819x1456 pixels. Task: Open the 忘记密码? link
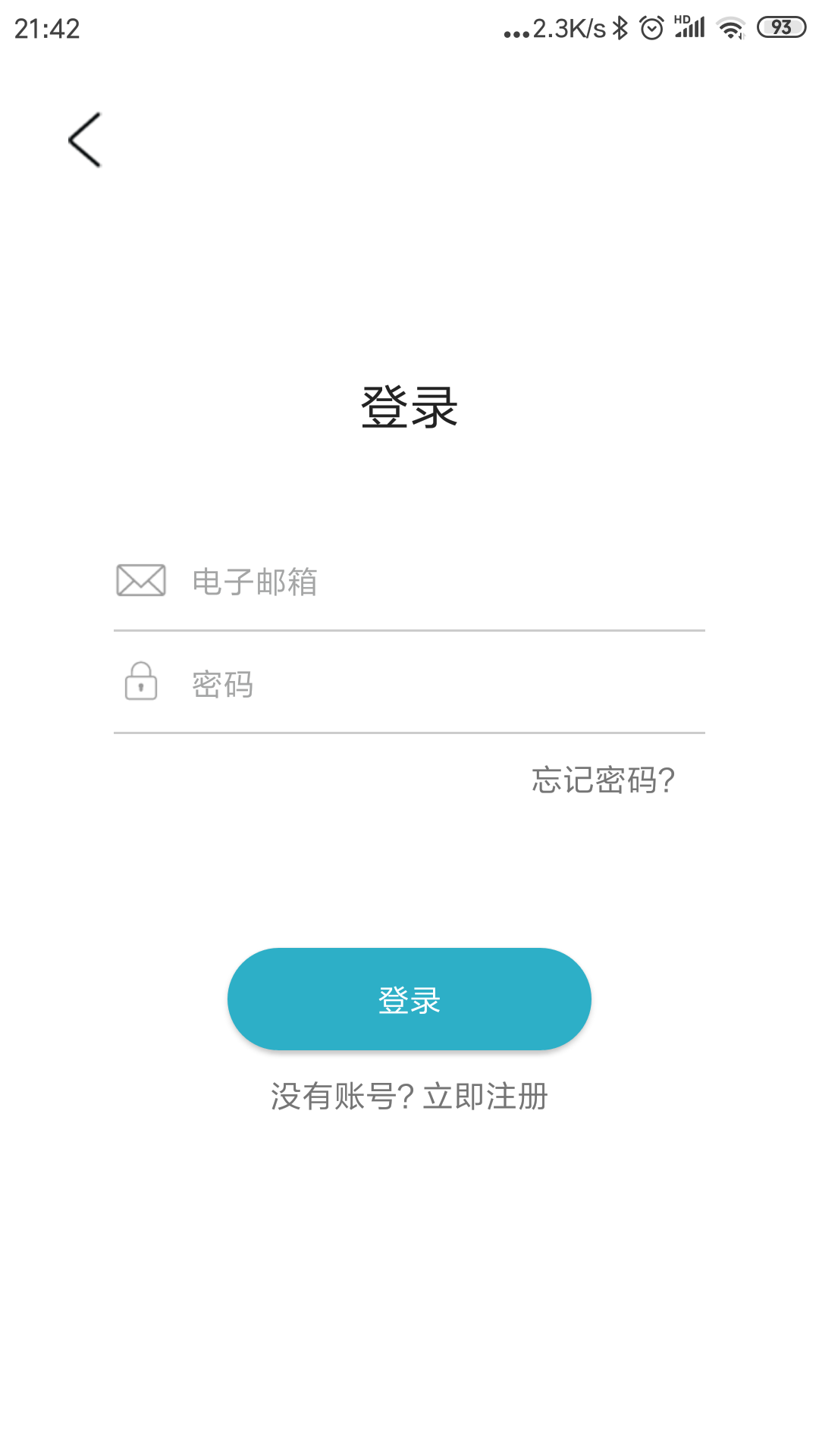603,780
